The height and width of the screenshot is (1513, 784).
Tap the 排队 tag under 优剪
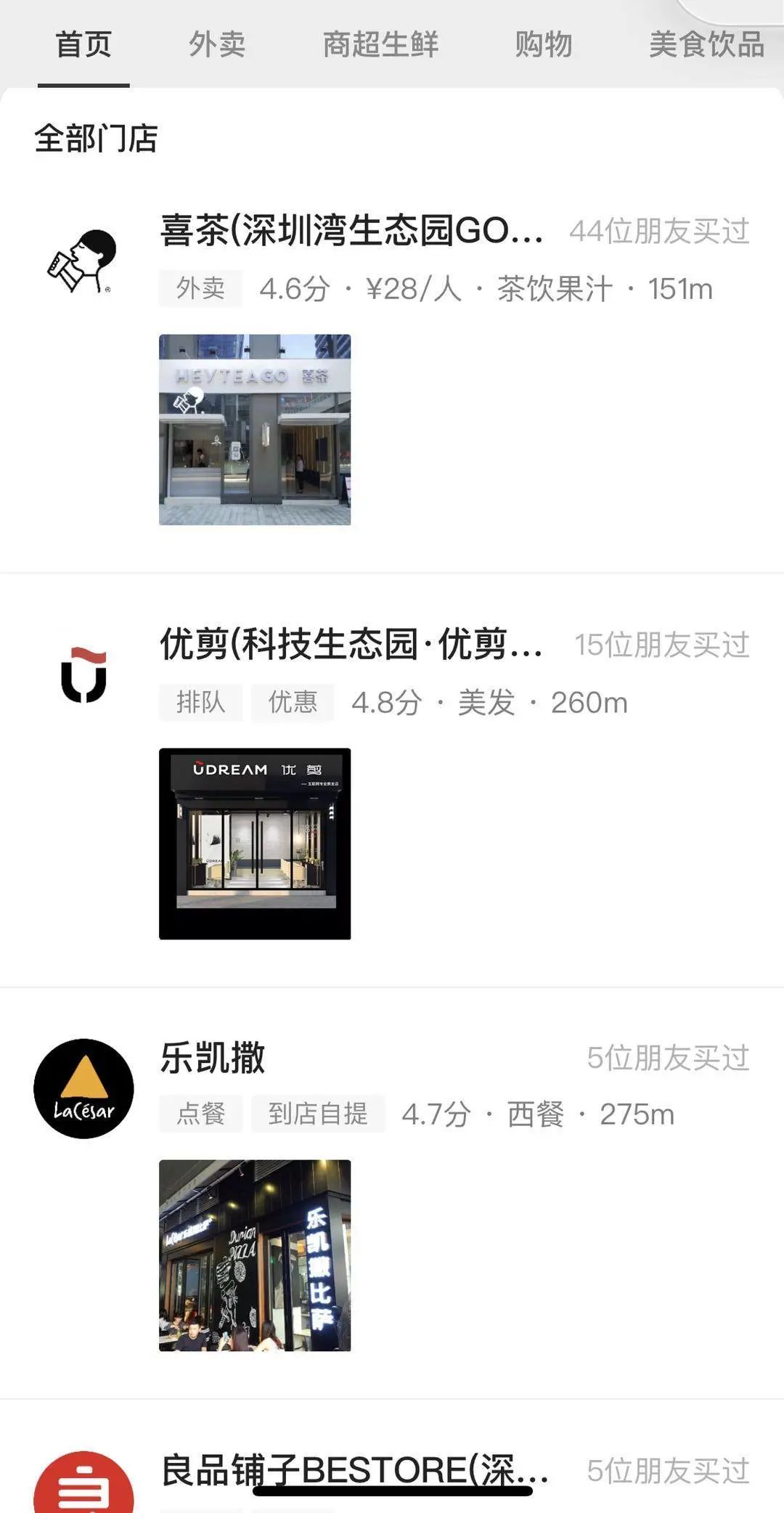tap(200, 702)
